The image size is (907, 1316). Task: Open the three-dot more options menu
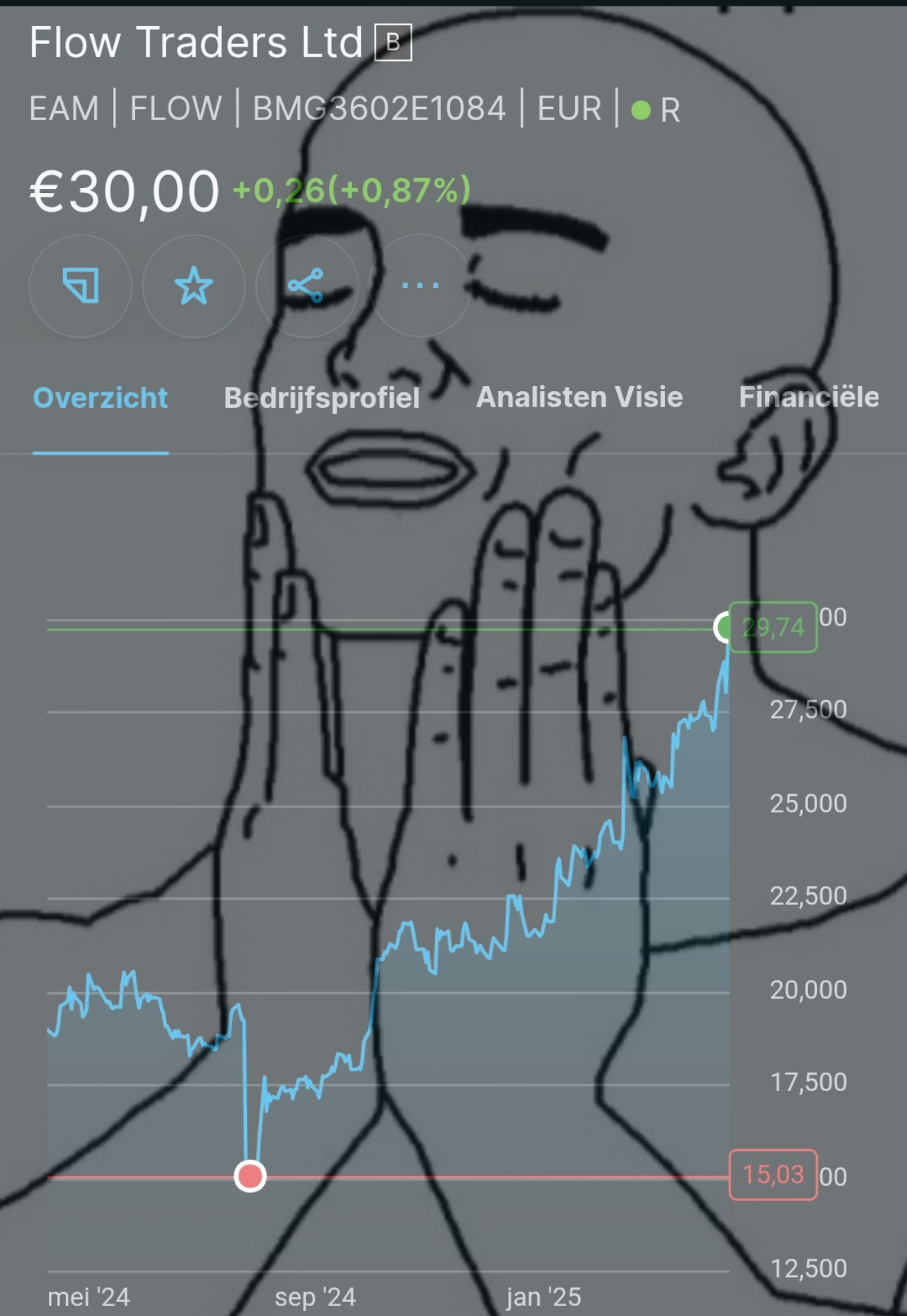coord(420,286)
